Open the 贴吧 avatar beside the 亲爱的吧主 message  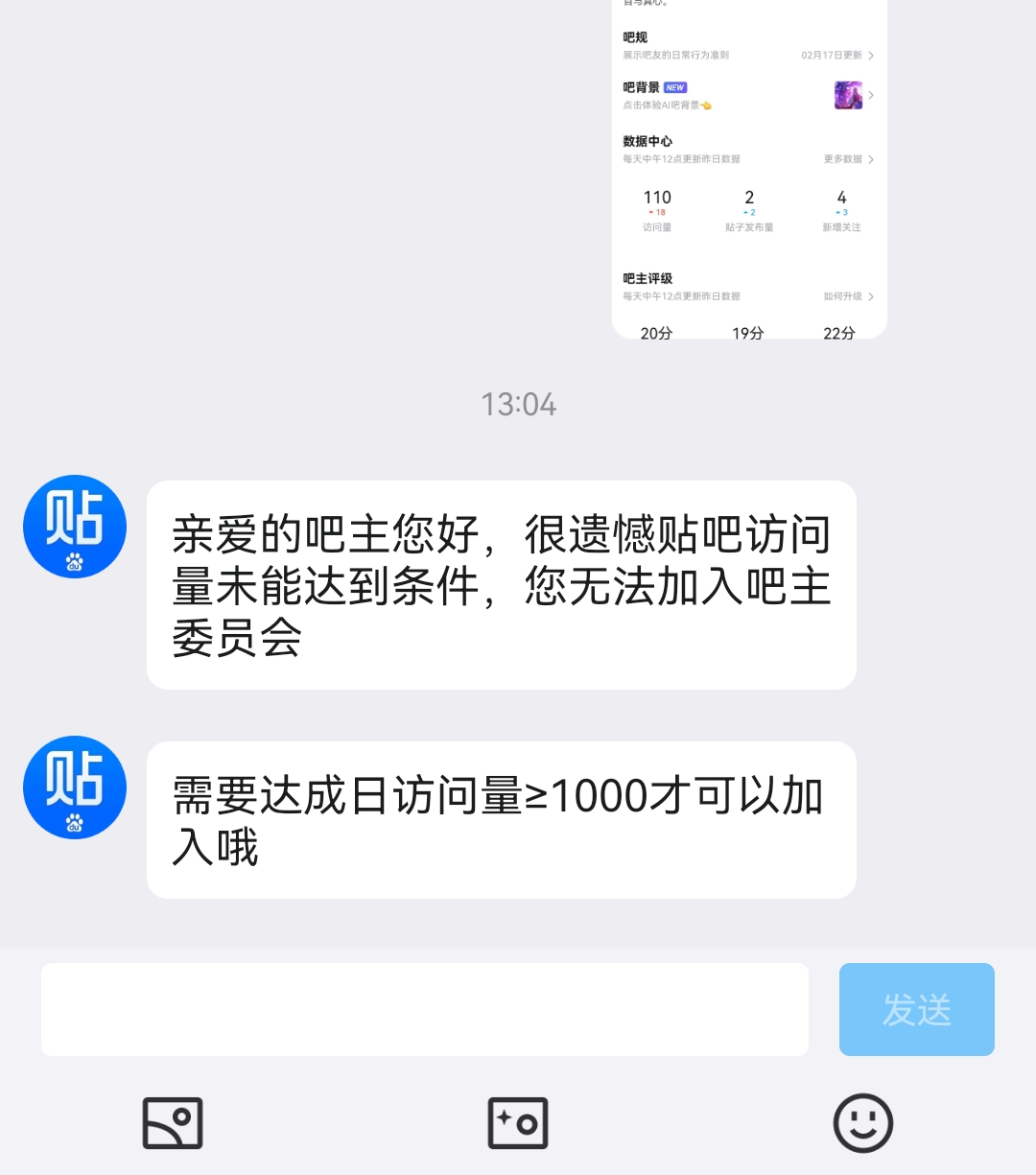(75, 527)
